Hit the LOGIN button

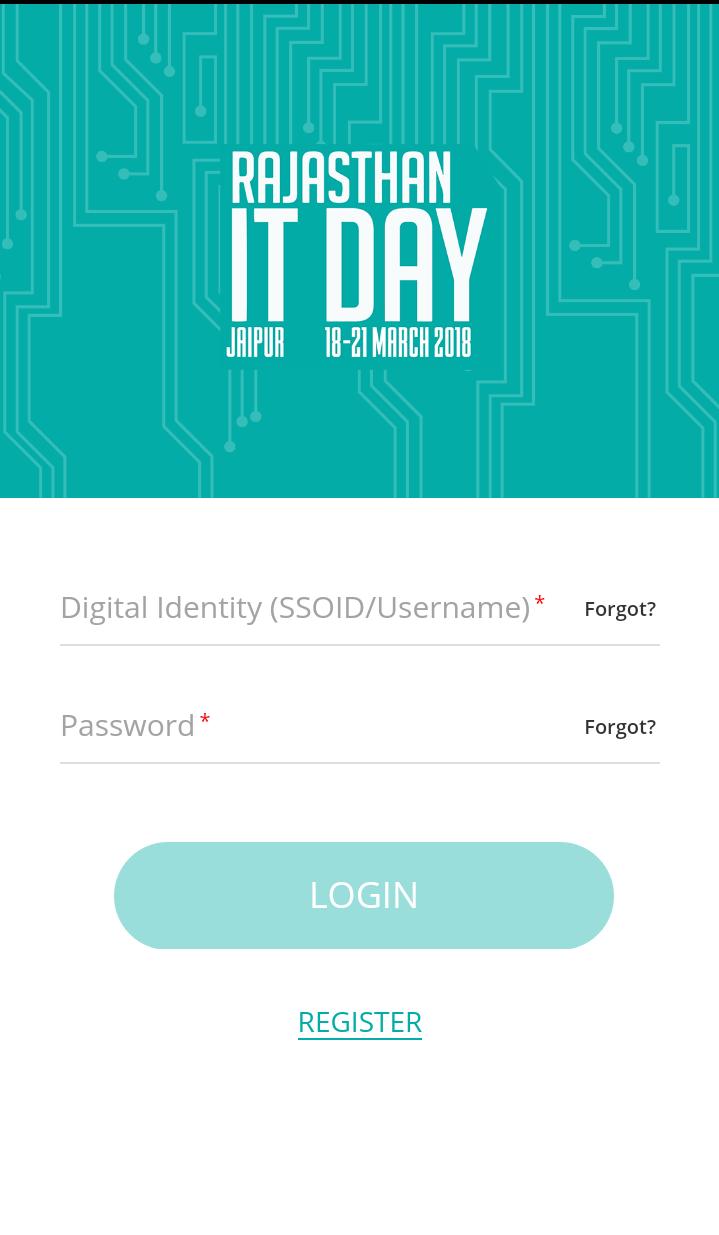click(363, 895)
